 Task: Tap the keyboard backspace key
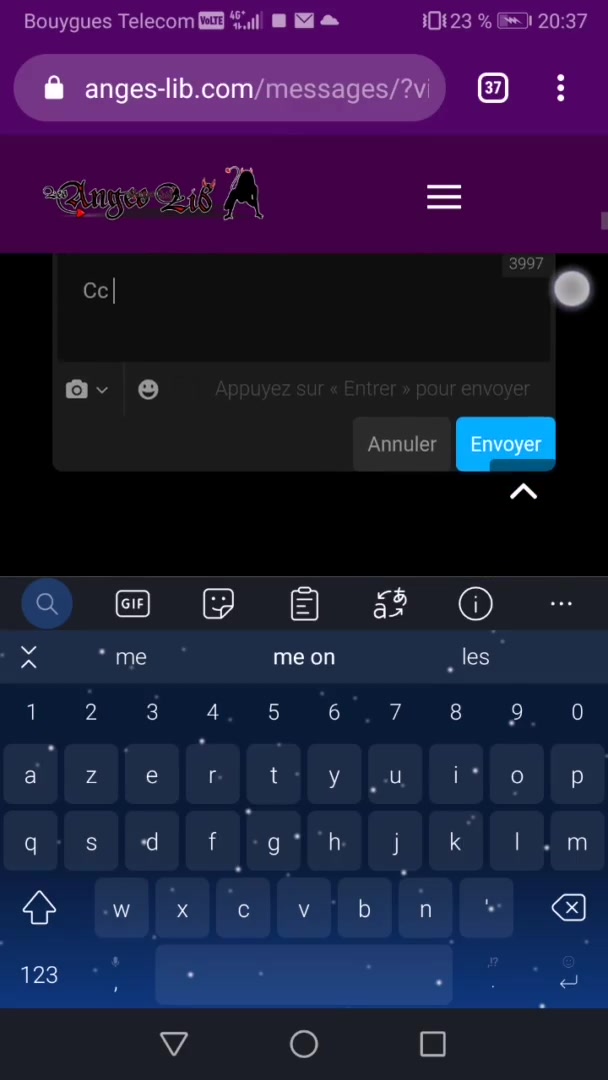pyautogui.click(x=569, y=908)
